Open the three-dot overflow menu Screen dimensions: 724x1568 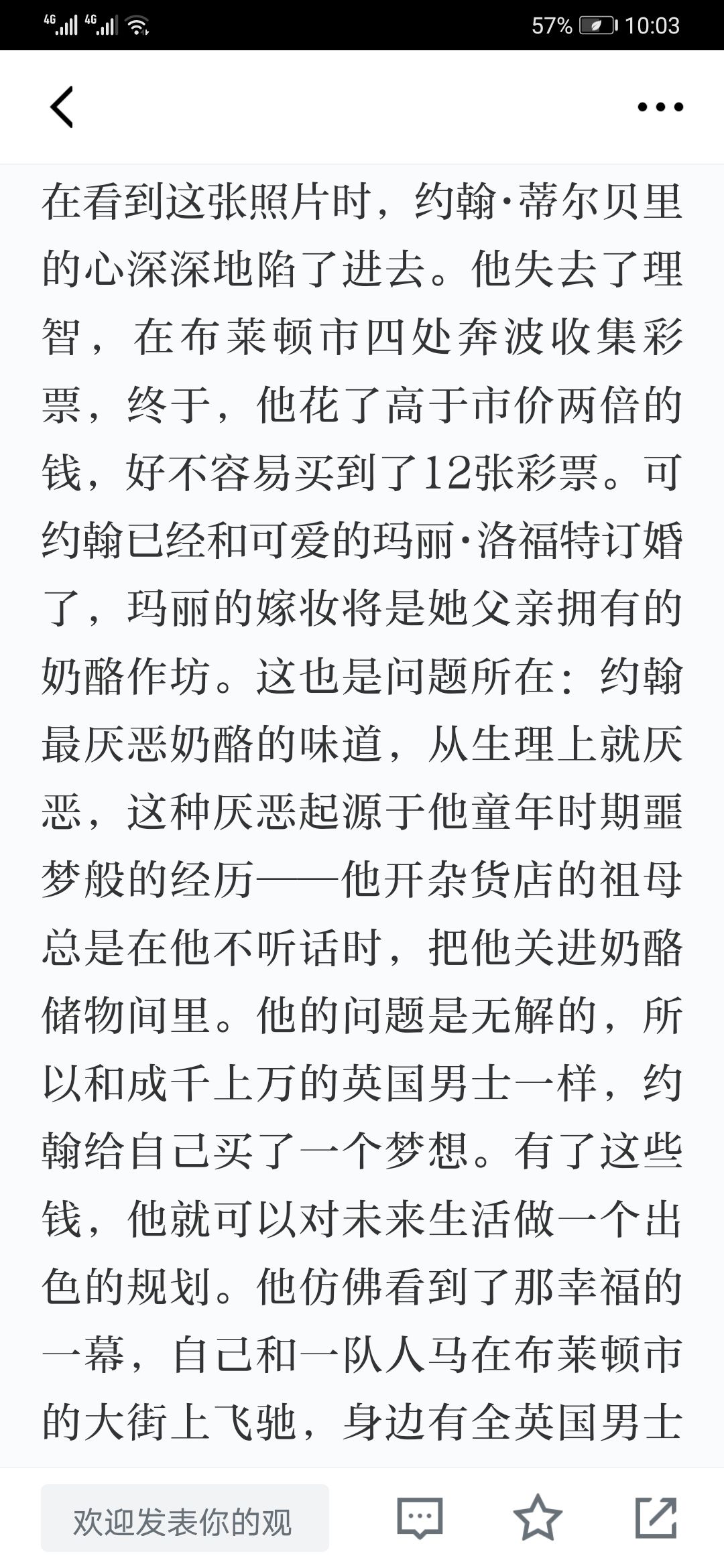(x=660, y=107)
